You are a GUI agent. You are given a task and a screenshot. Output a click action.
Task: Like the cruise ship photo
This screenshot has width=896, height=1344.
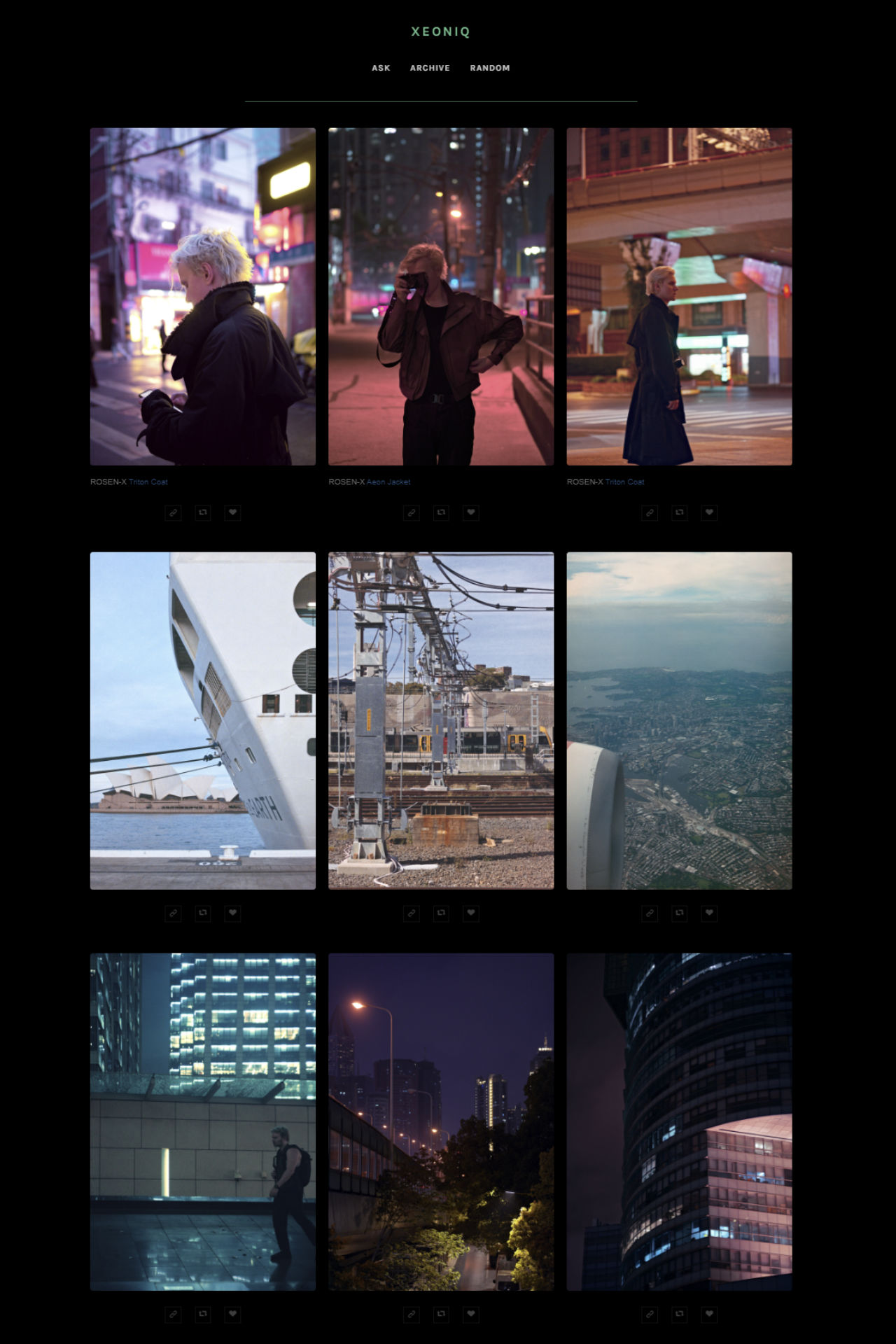point(233,913)
